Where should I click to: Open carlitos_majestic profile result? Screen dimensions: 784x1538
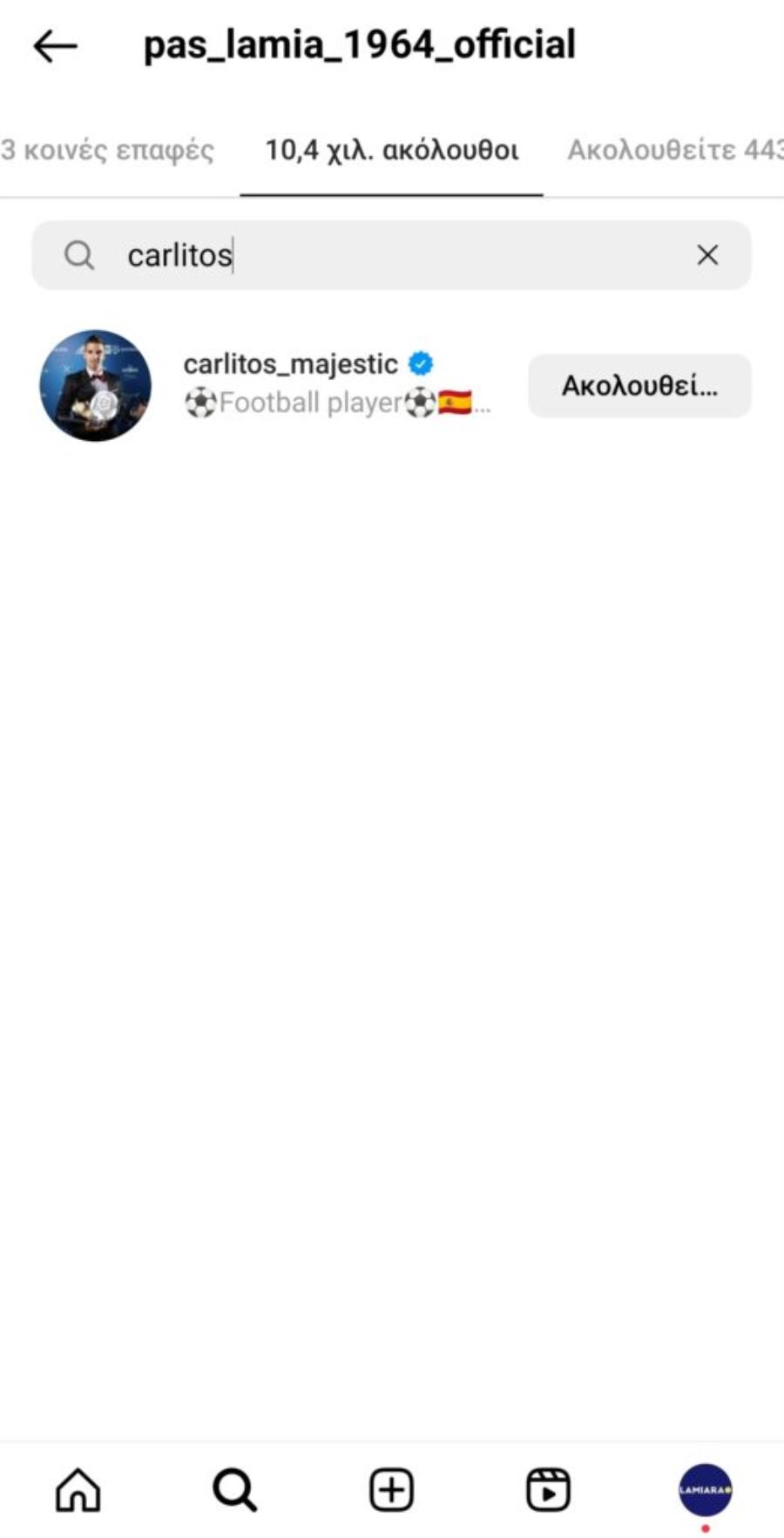pos(290,365)
